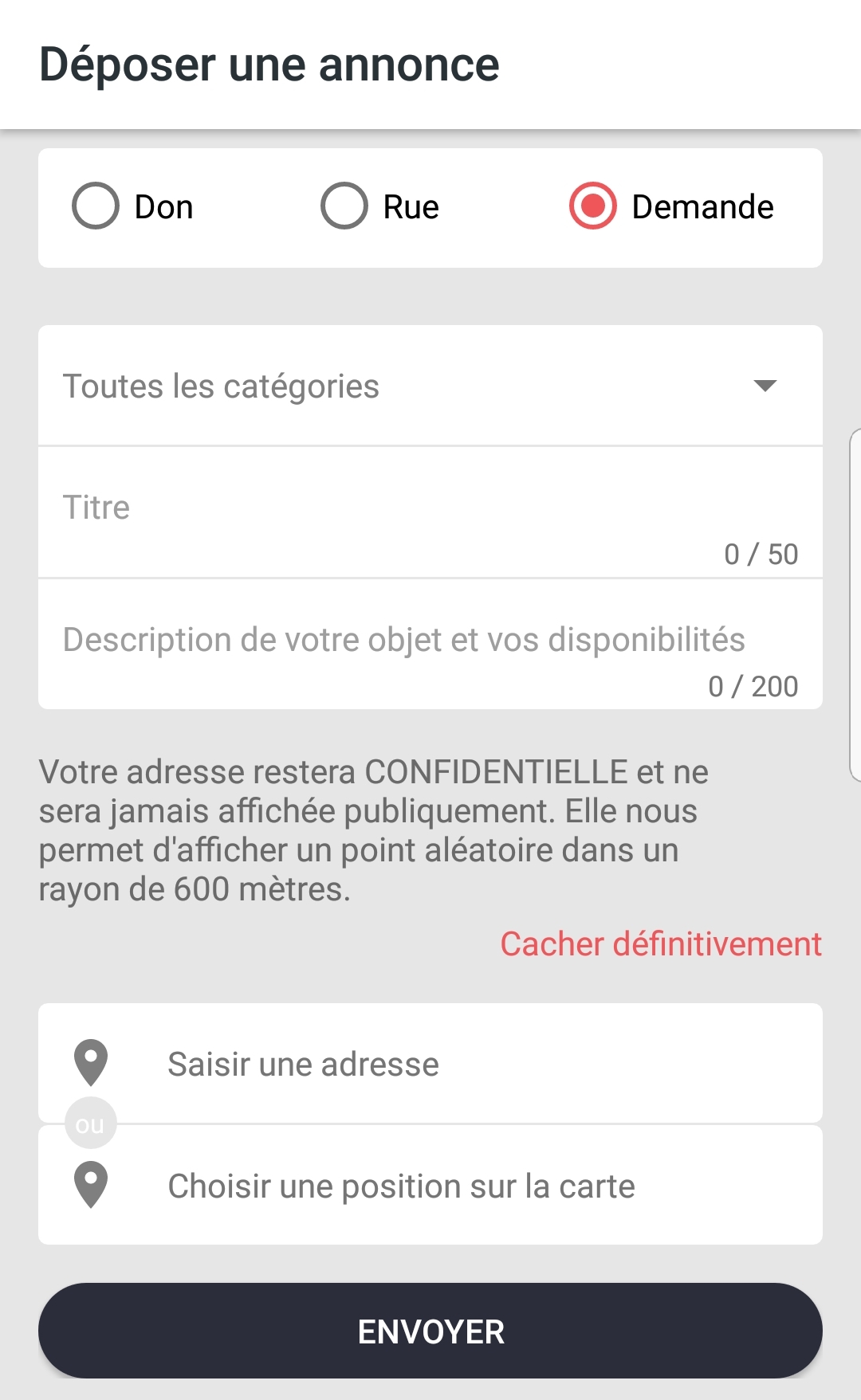Image resolution: width=861 pixels, height=1400 pixels.
Task: Tap the Cacher définitivement link
Action: (661, 943)
